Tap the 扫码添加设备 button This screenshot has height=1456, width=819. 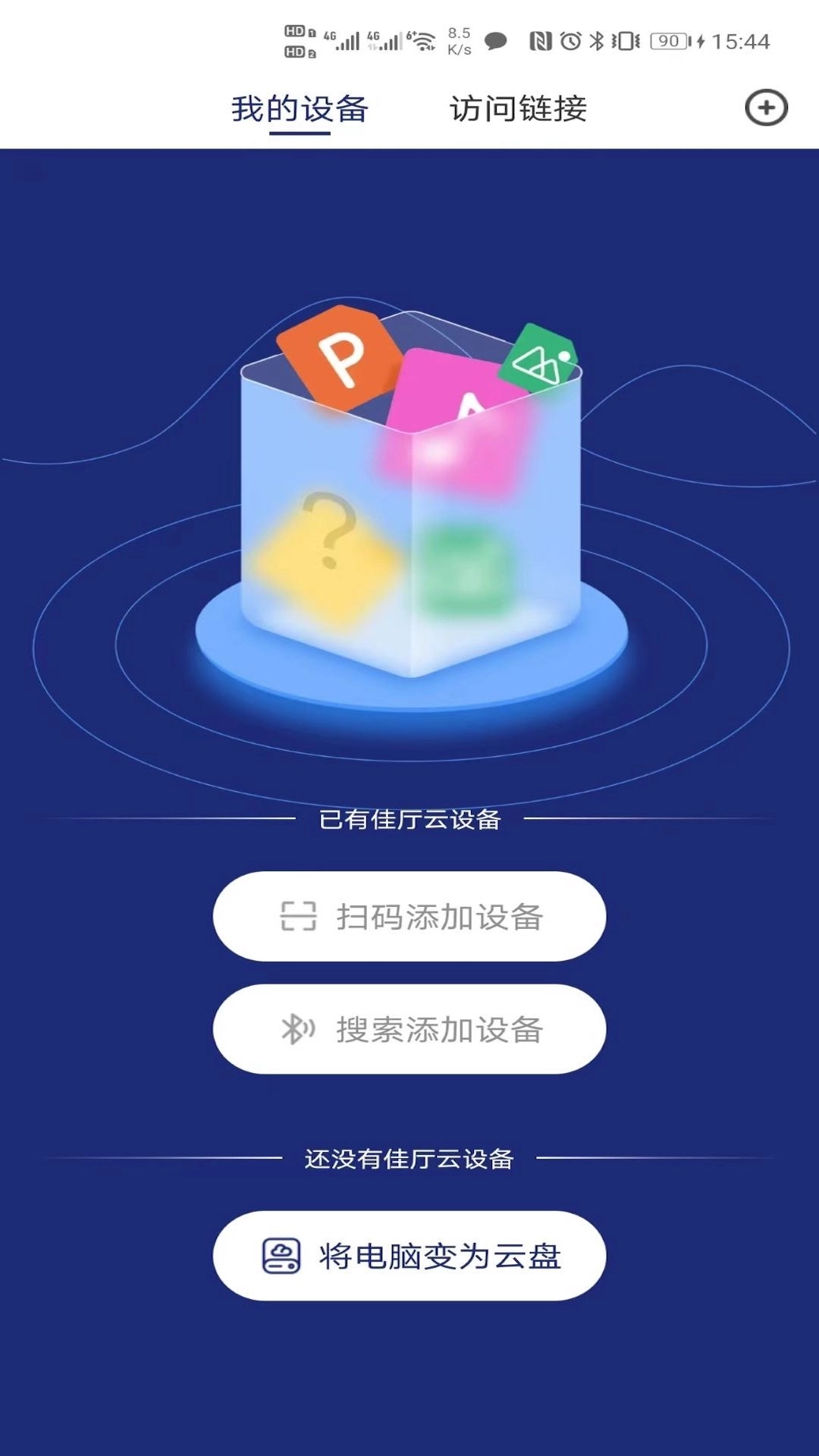[409, 915]
